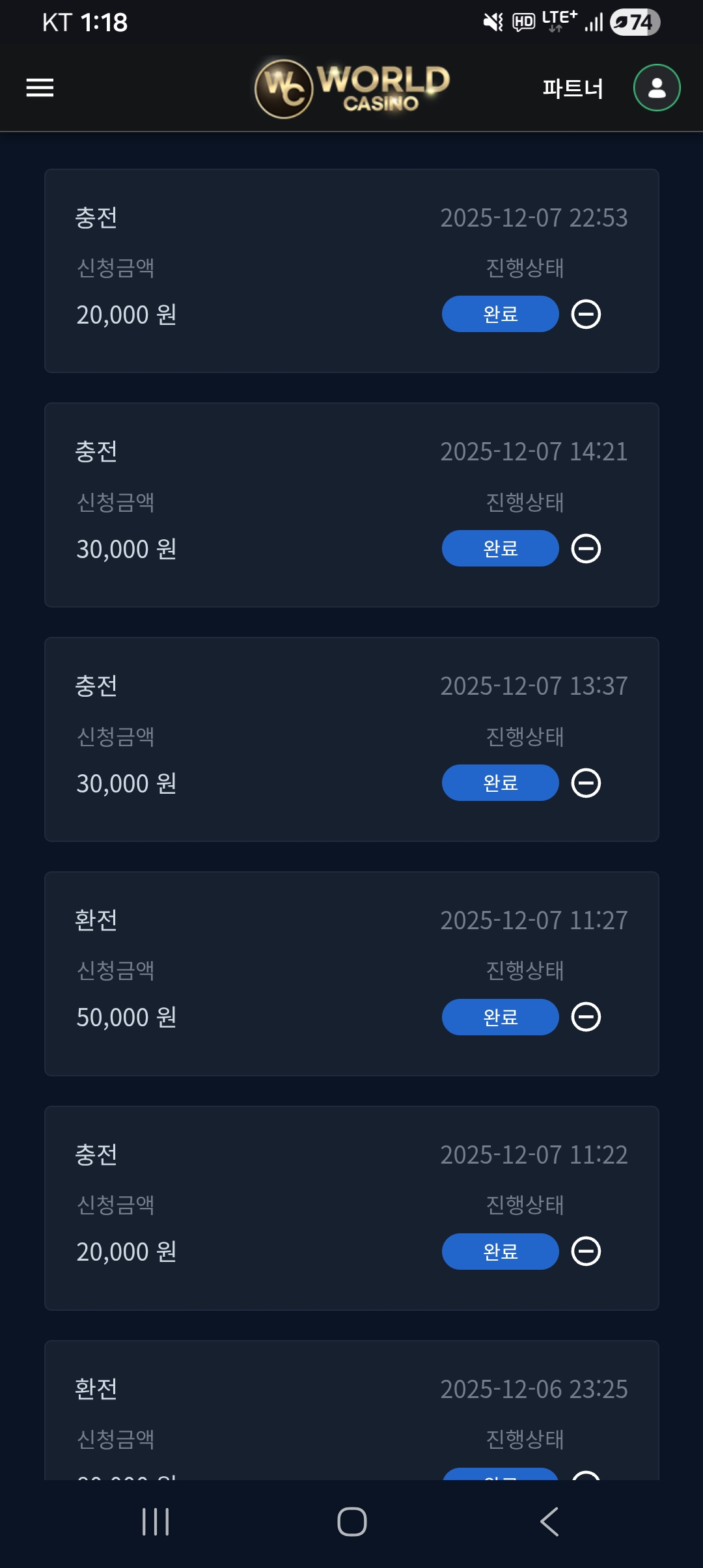
Task: Tap 완료 status on the 13:37 충전
Action: pos(500,783)
